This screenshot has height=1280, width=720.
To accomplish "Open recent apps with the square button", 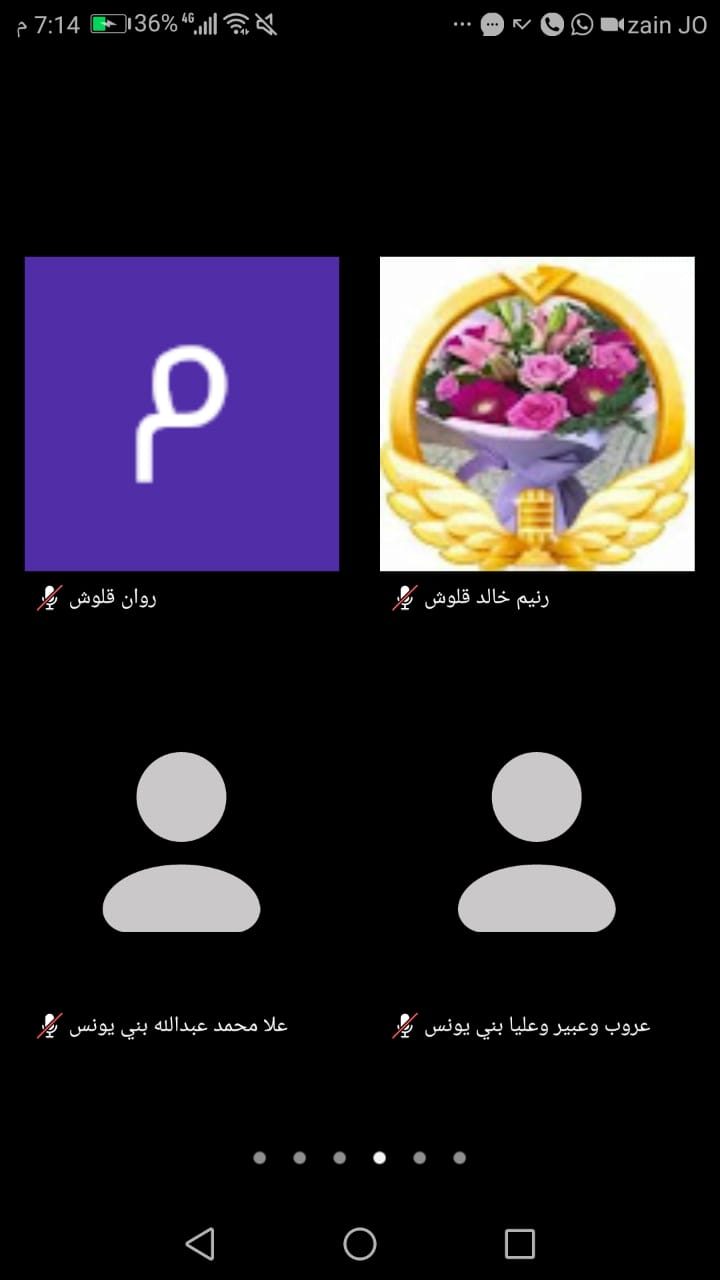I will click(x=519, y=1244).
